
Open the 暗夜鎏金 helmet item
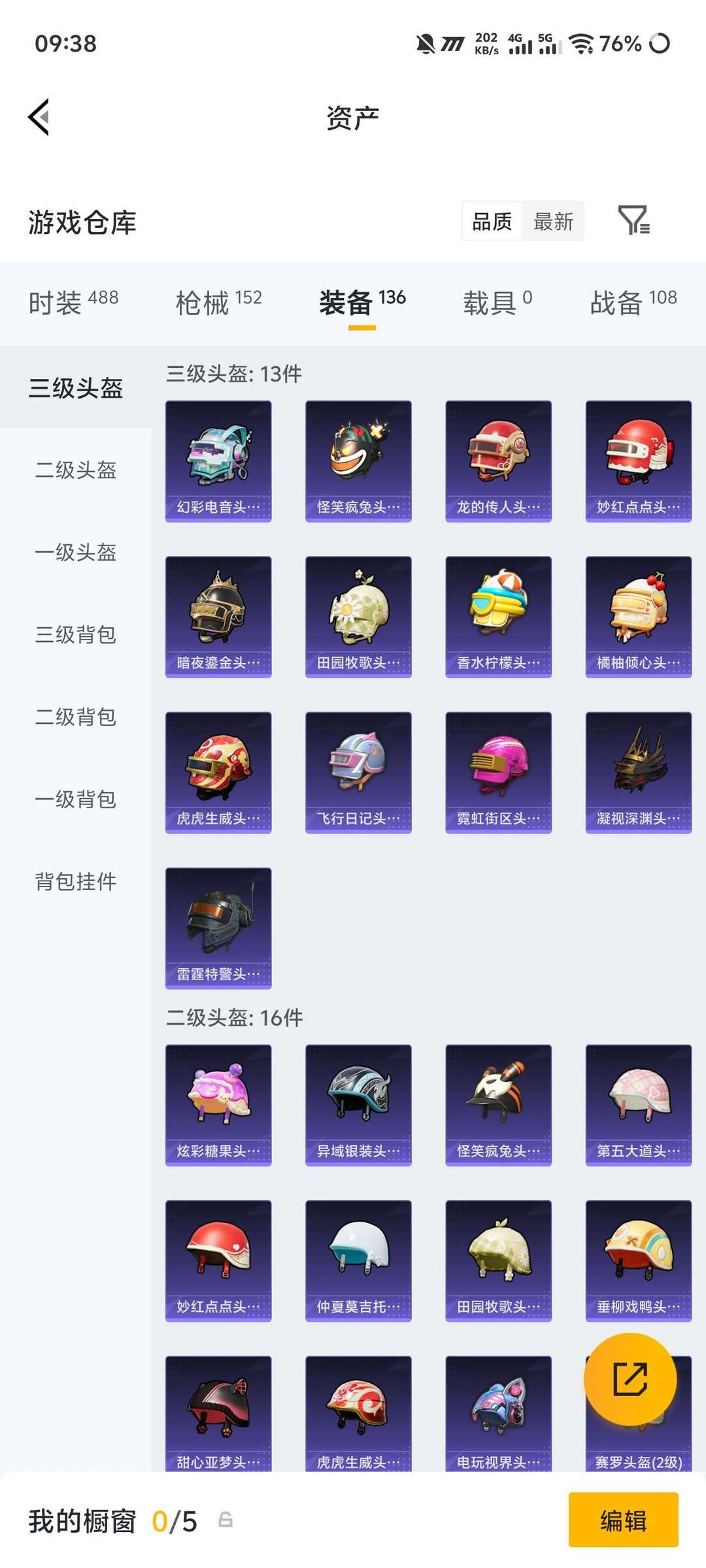[x=218, y=616]
